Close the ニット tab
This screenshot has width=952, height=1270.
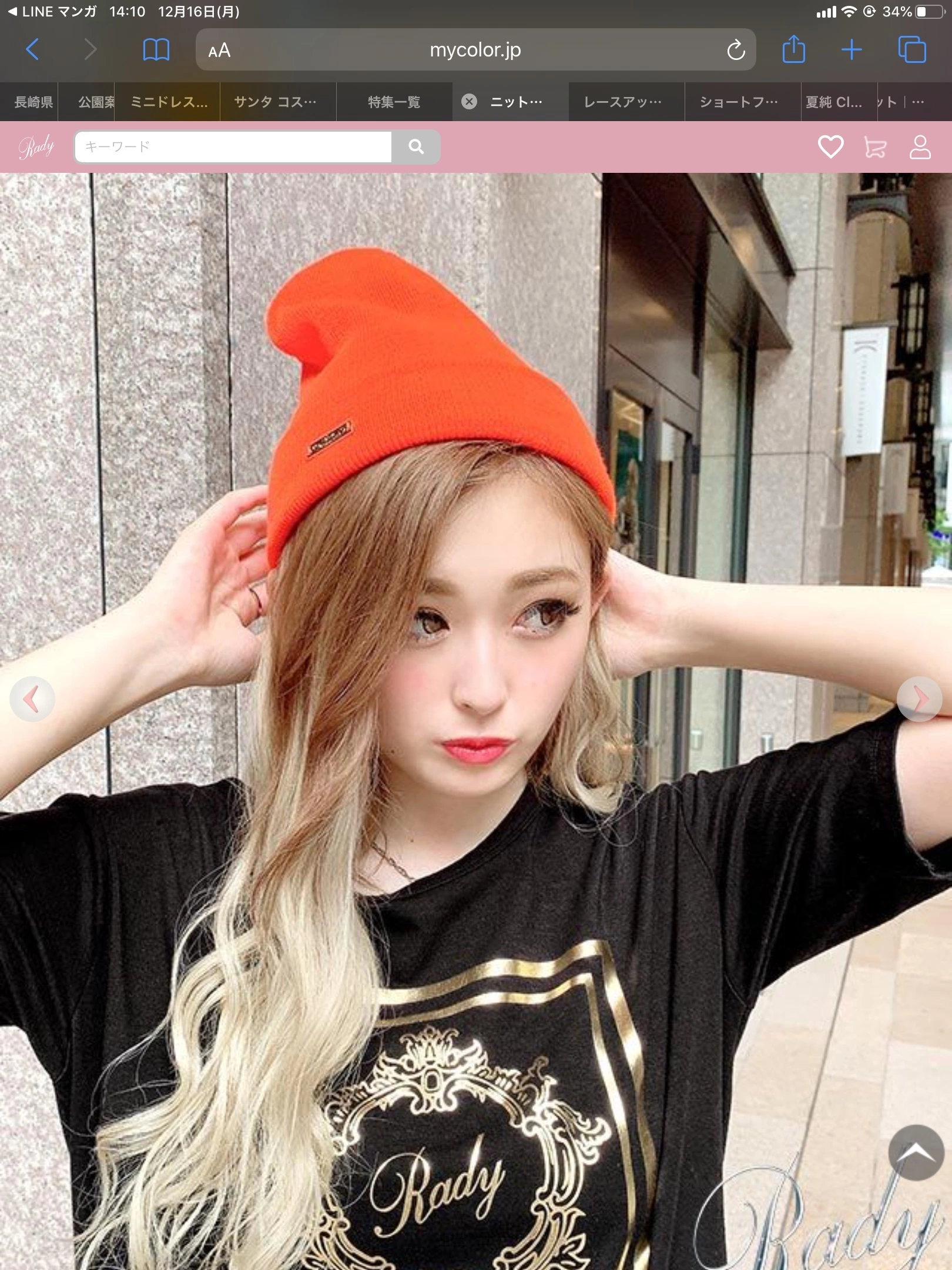pyautogui.click(x=469, y=102)
